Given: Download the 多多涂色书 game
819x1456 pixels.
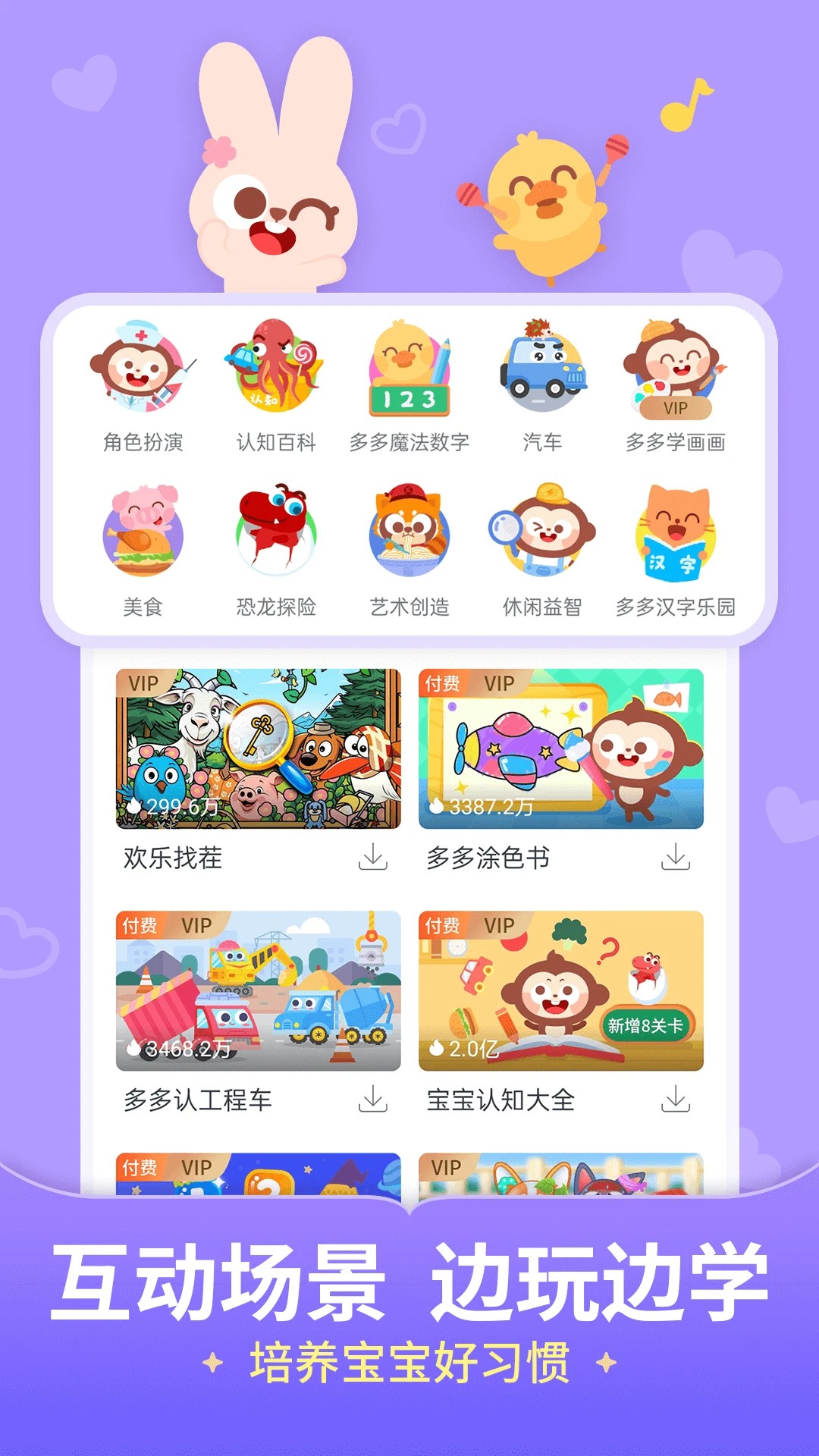Looking at the screenshot, I should [675, 859].
